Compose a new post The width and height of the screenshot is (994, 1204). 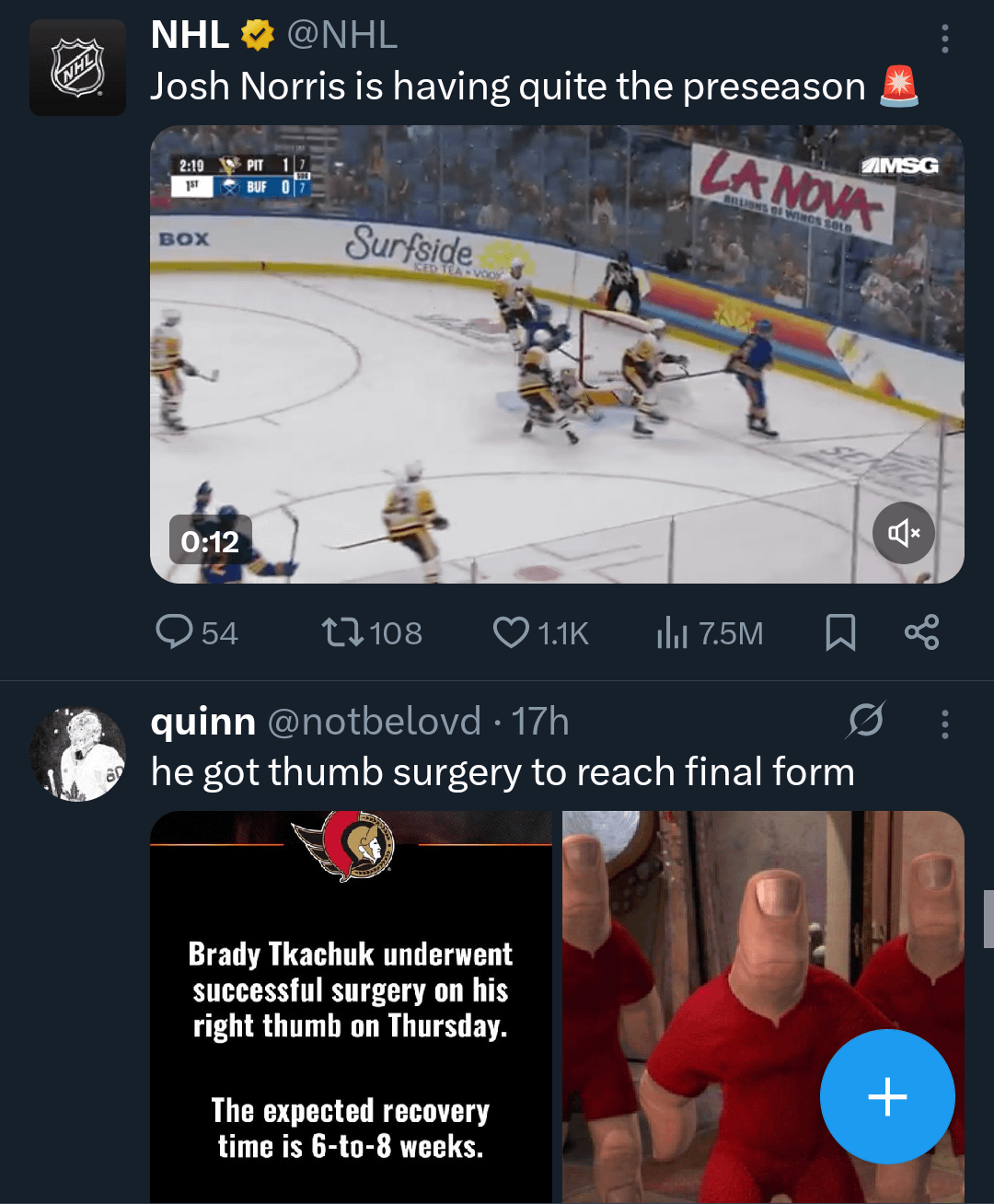(x=887, y=1096)
